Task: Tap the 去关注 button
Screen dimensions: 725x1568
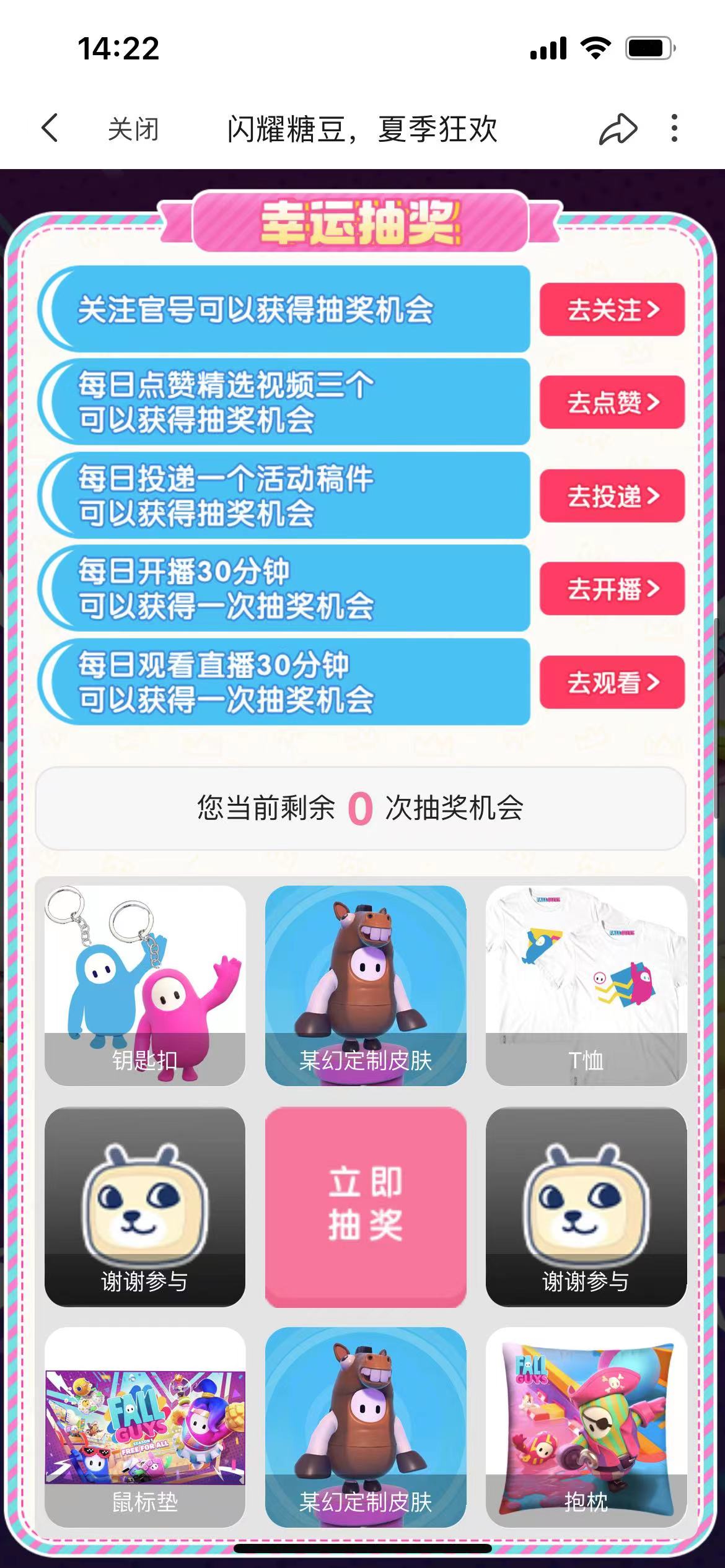Action: (612, 310)
